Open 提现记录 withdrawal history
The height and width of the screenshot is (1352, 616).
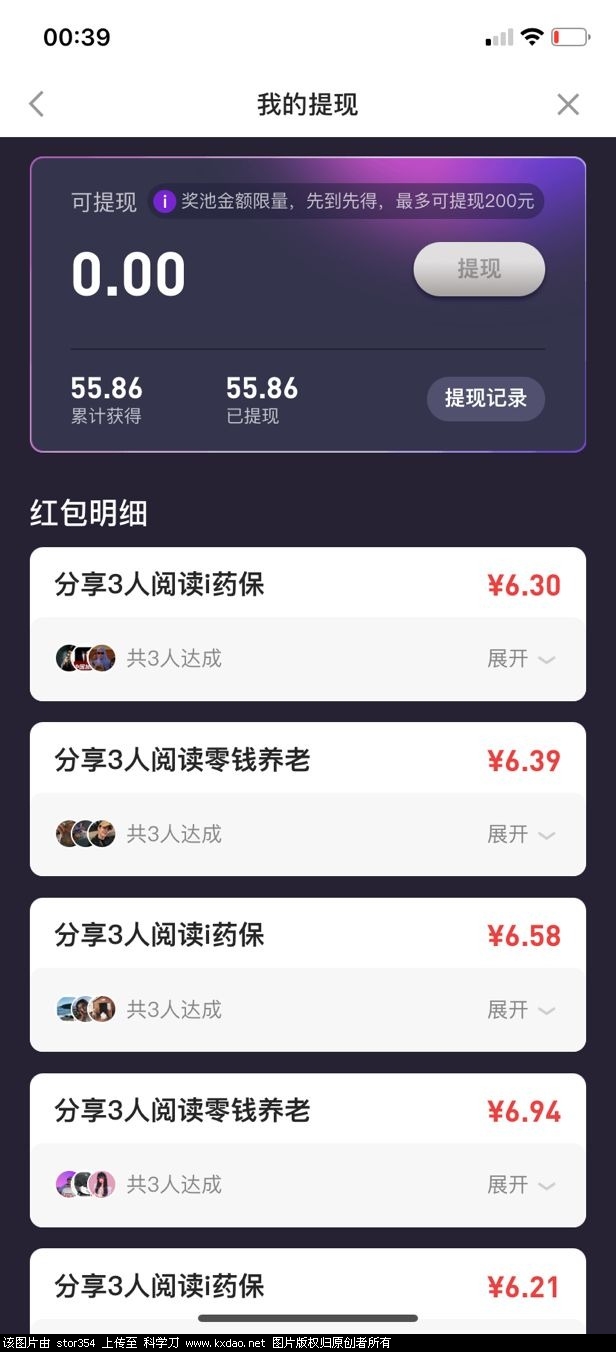[485, 398]
